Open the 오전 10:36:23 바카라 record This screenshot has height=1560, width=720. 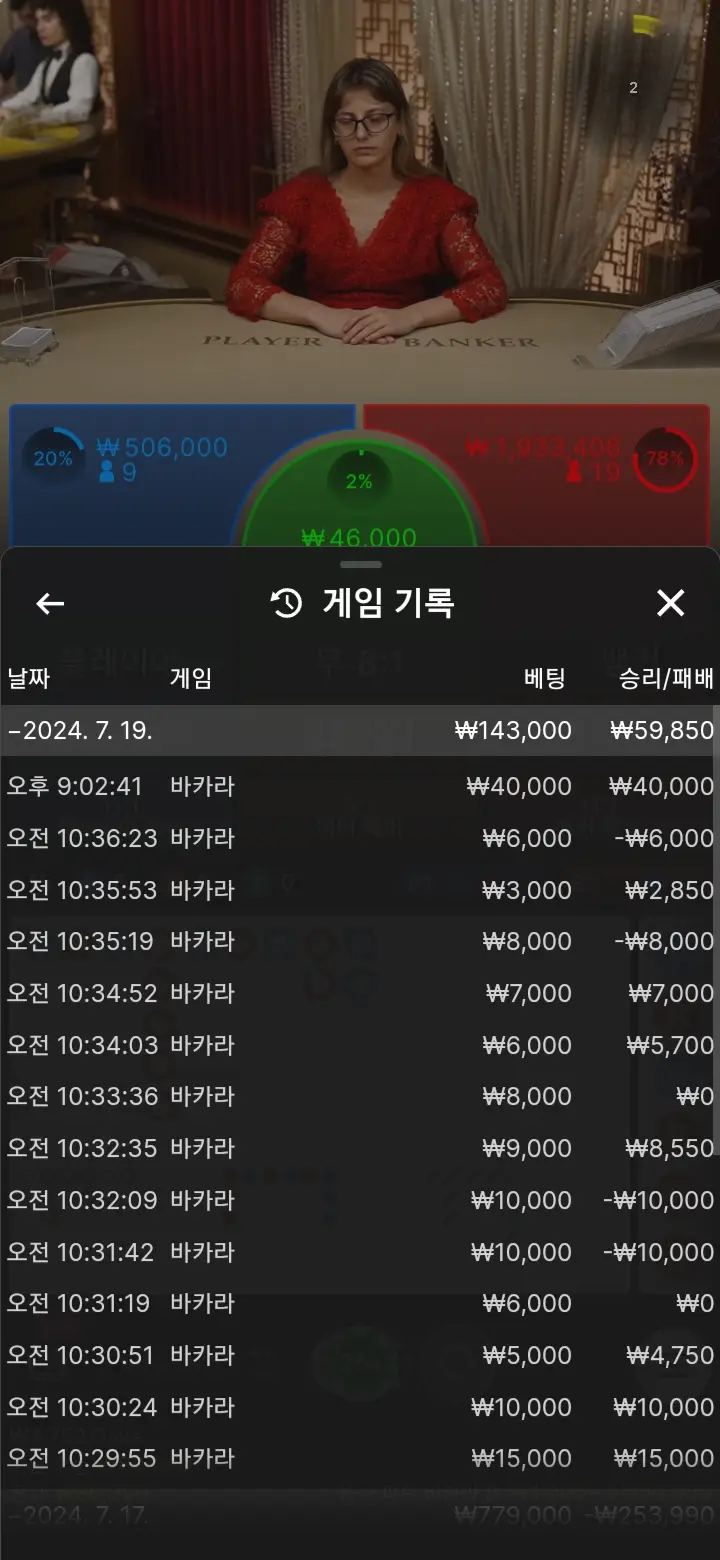(x=360, y=838)
